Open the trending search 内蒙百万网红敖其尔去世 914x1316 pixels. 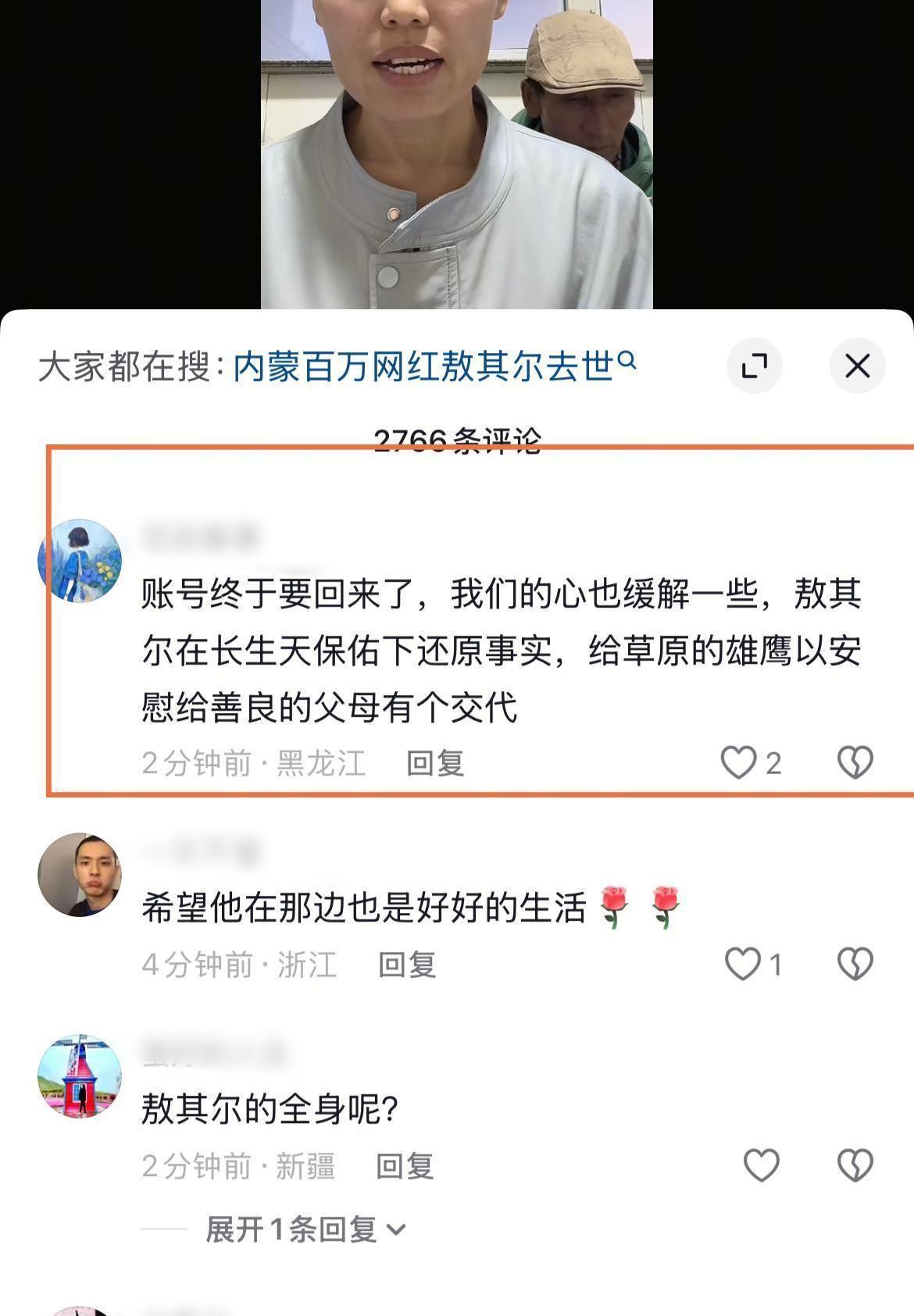(434, 366)
